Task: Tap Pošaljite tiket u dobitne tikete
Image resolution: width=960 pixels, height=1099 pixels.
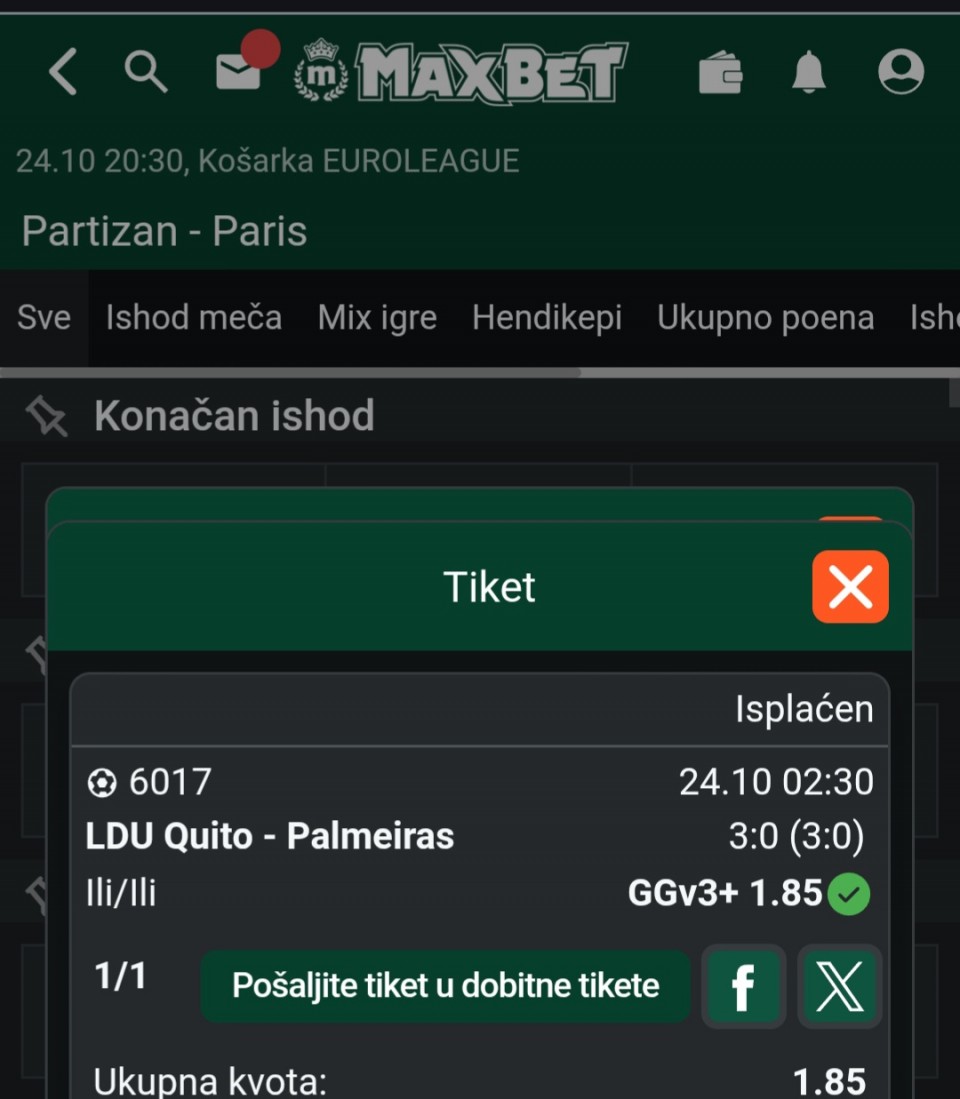Action: 446,986
